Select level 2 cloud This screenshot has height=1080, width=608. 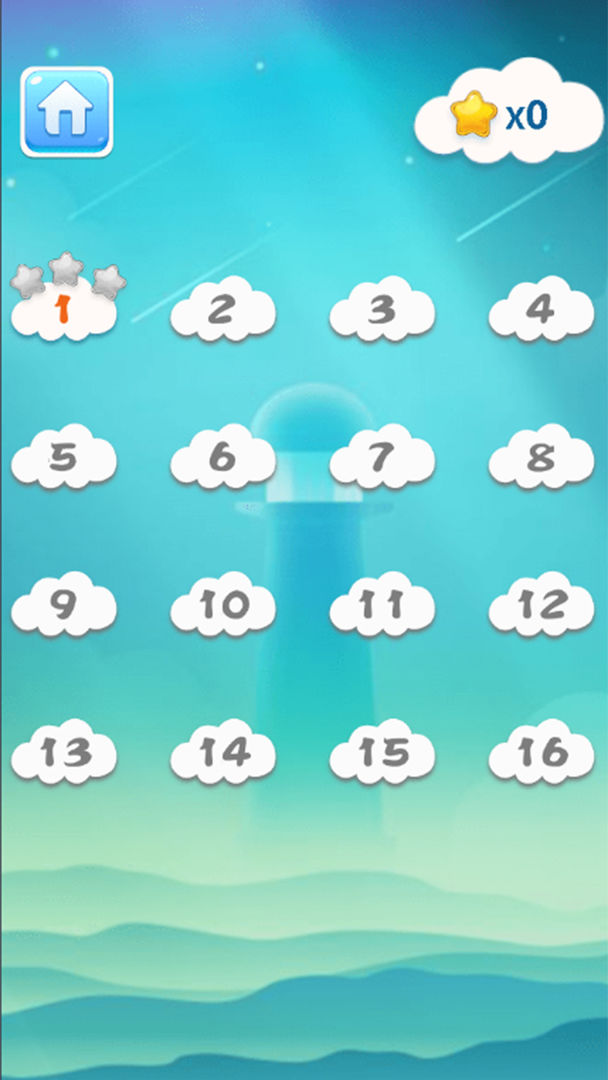click(x=222, y=311)
